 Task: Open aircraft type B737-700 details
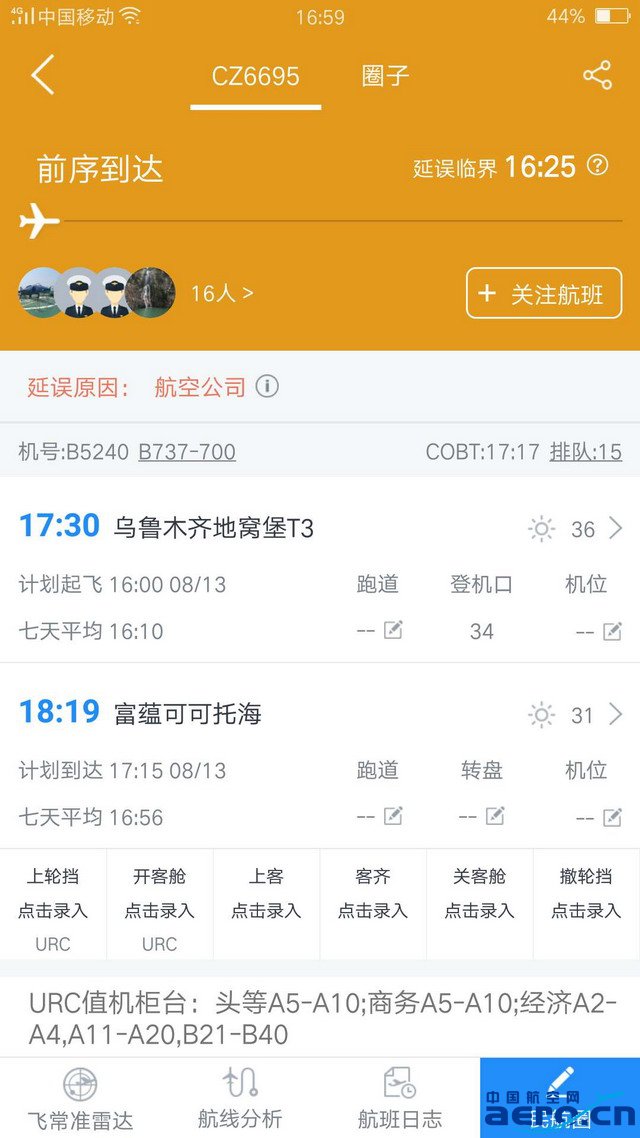point(187,452)
